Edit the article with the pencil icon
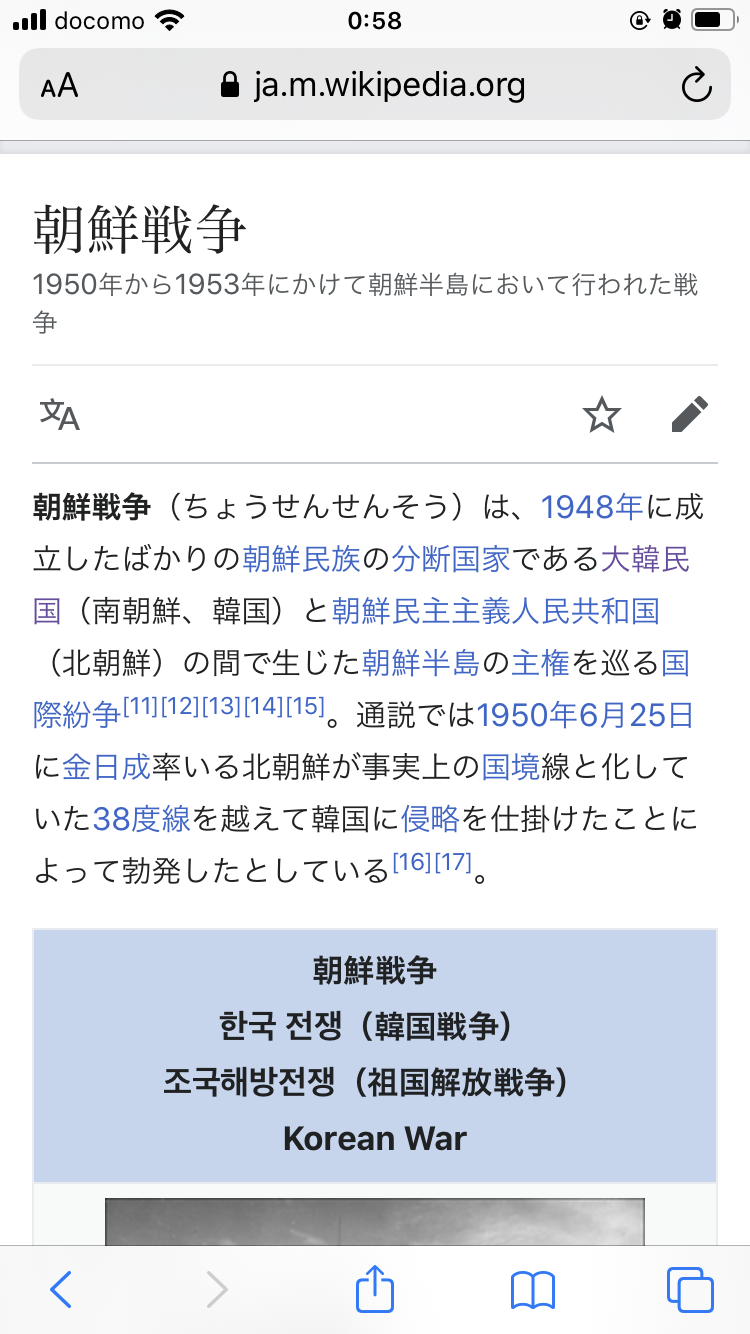Screen dimensions: 750x1334 click(689, 414)
